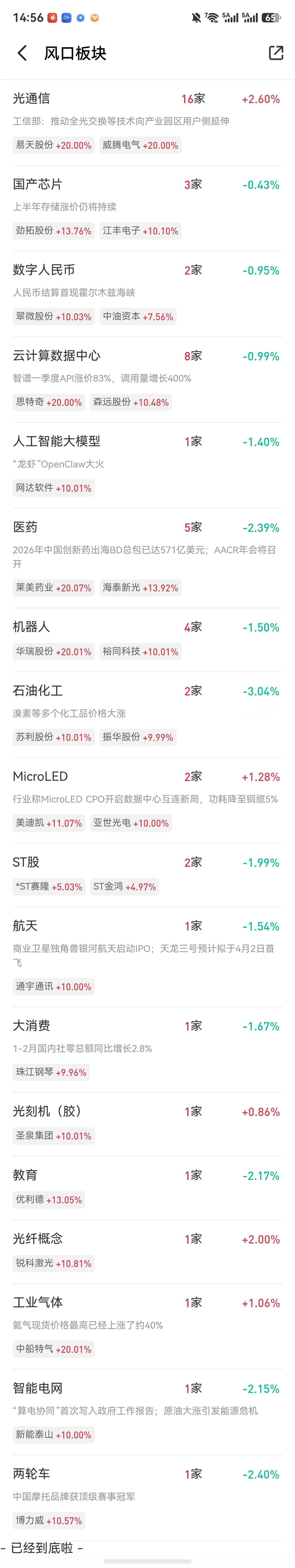Open the 医药 sector row
The width and height of the screenshot is (295, 1568).
click(146, 528)
